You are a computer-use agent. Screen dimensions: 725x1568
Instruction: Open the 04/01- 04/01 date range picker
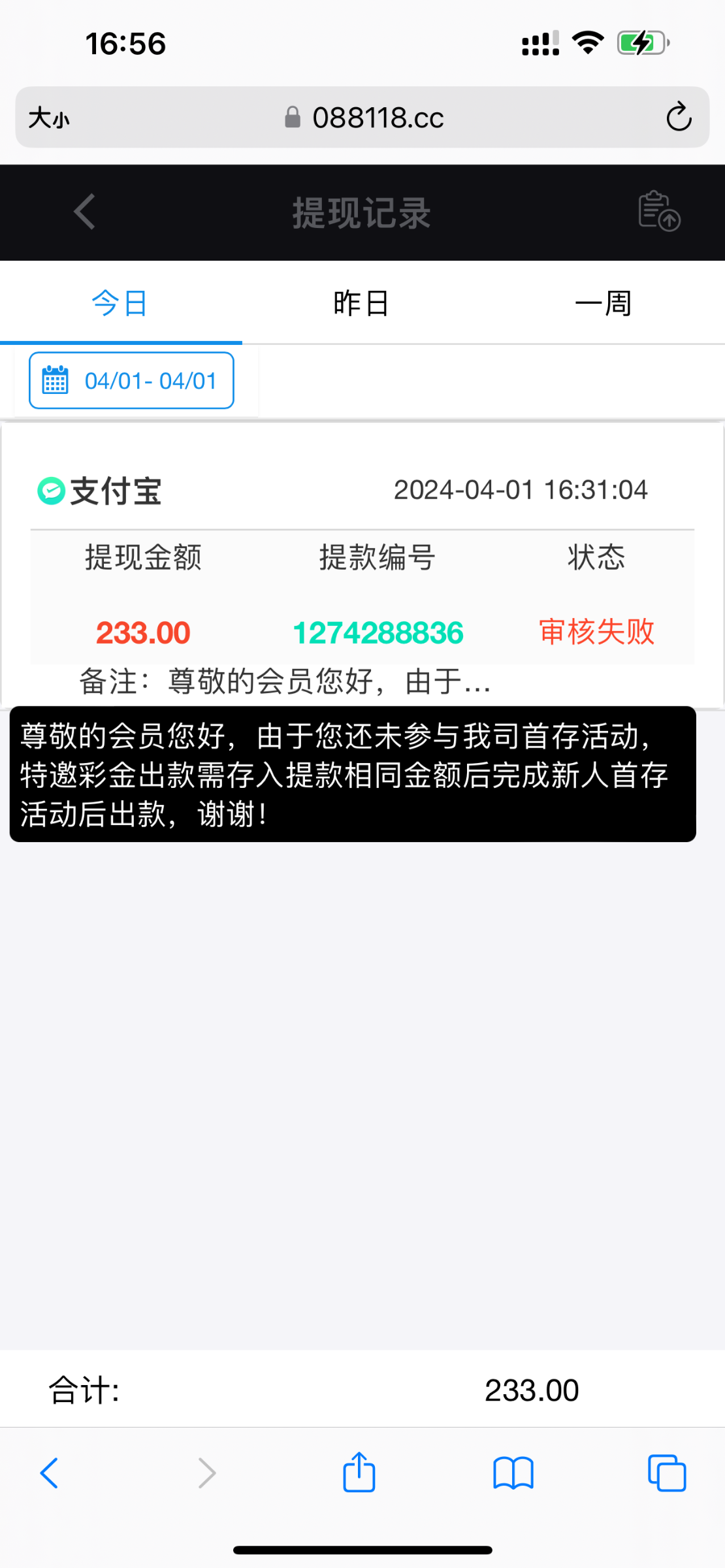[x=131, y=380]
